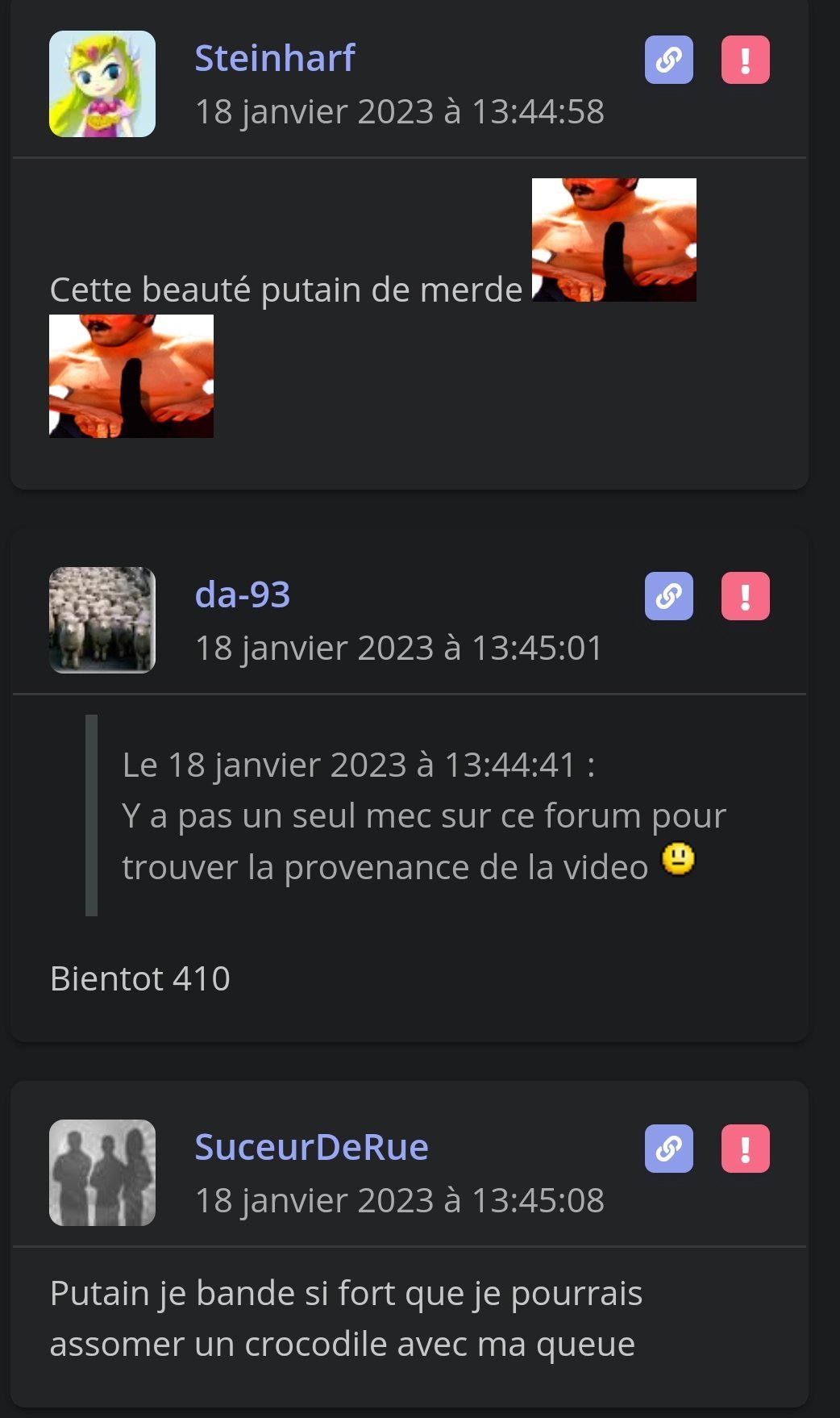Open da-93's profile name
The width and height of the screenshot is (840, 1418).
pos(243,594)
